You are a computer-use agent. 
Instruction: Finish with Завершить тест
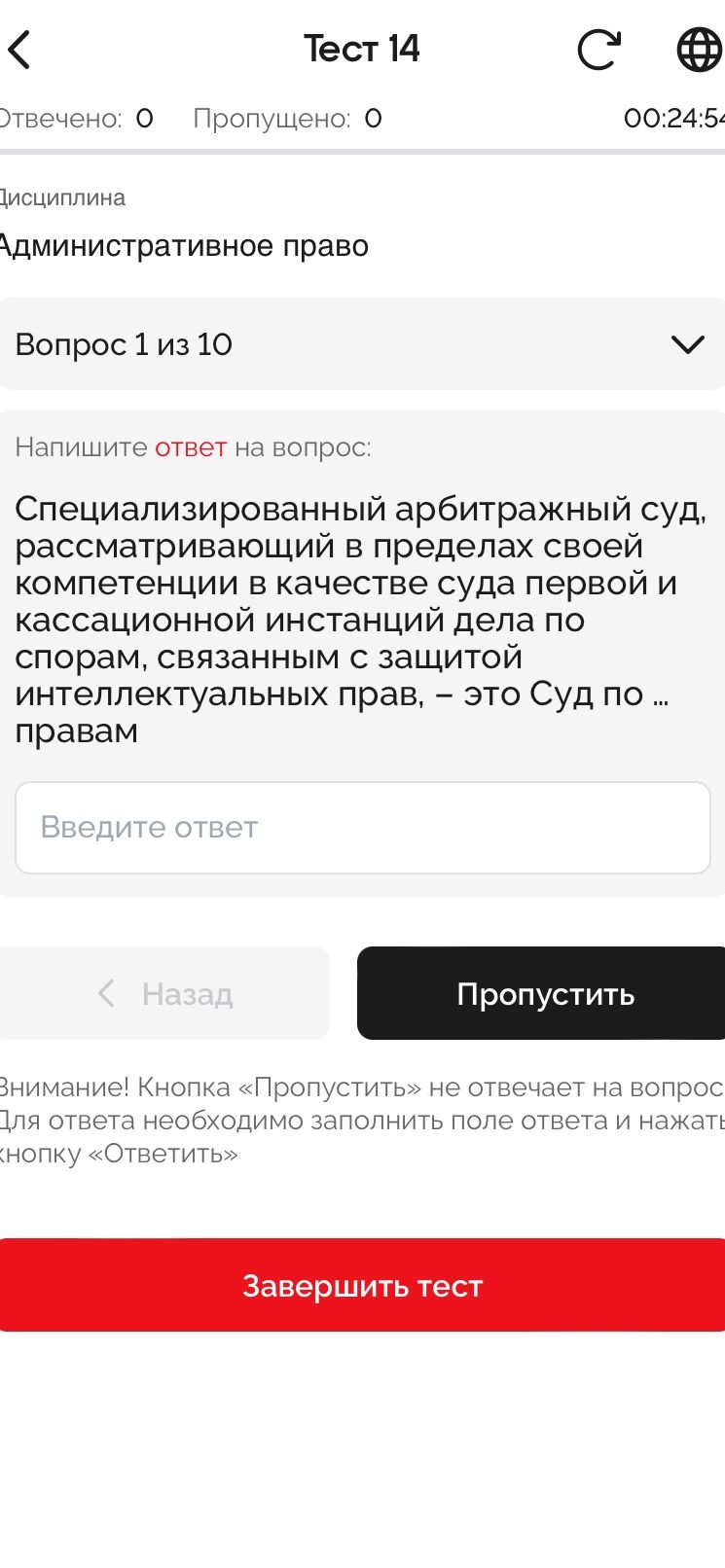(362, 1285)
